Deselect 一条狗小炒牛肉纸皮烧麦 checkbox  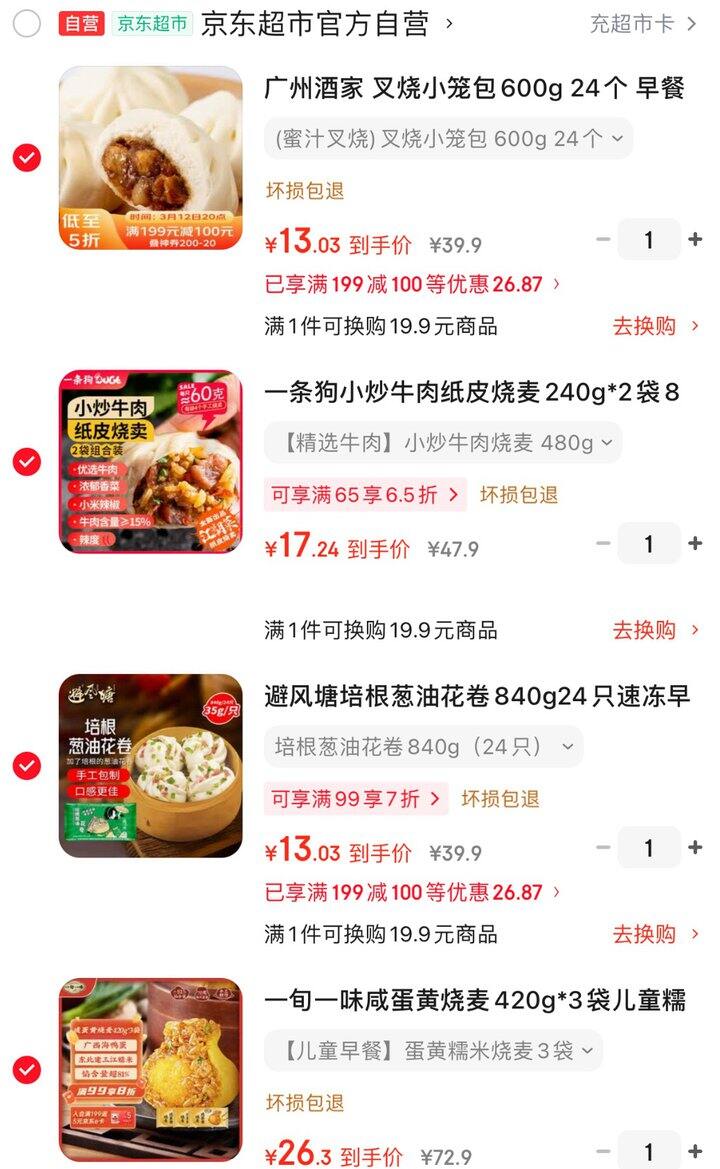(27, 462)
